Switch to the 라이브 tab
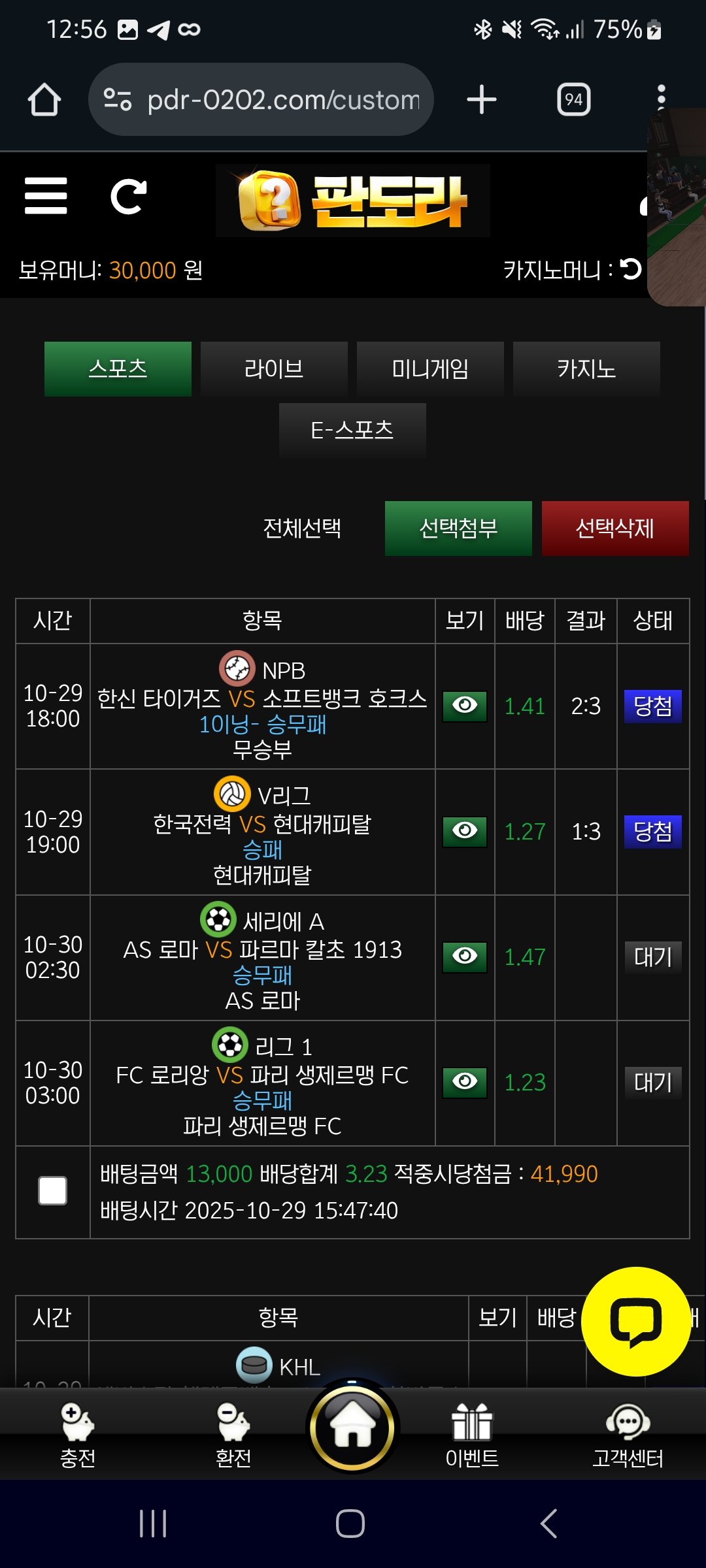 274,368
